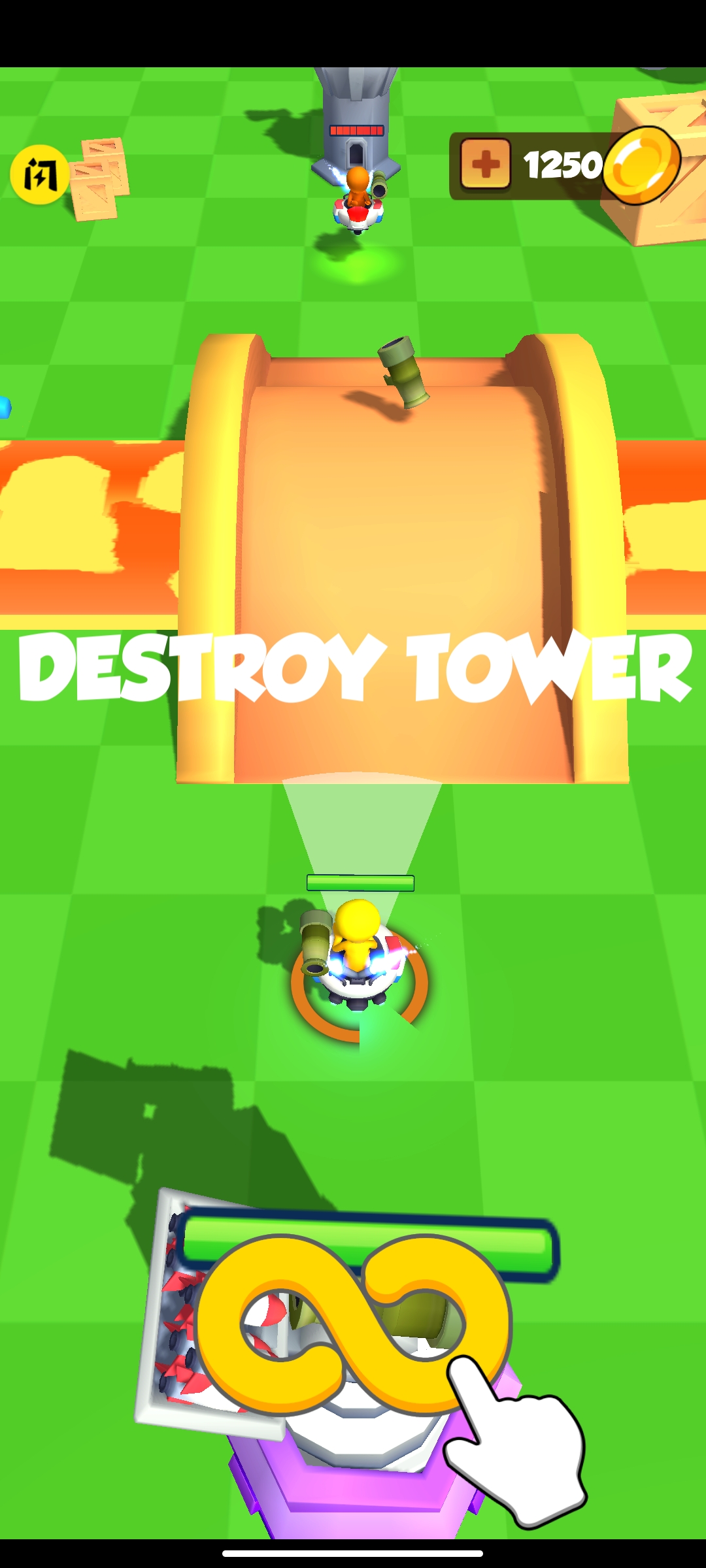The width and height of the screenshot is (706, 1568).
Task: Add more coins with the plus button
Action: tap(485, 164)
